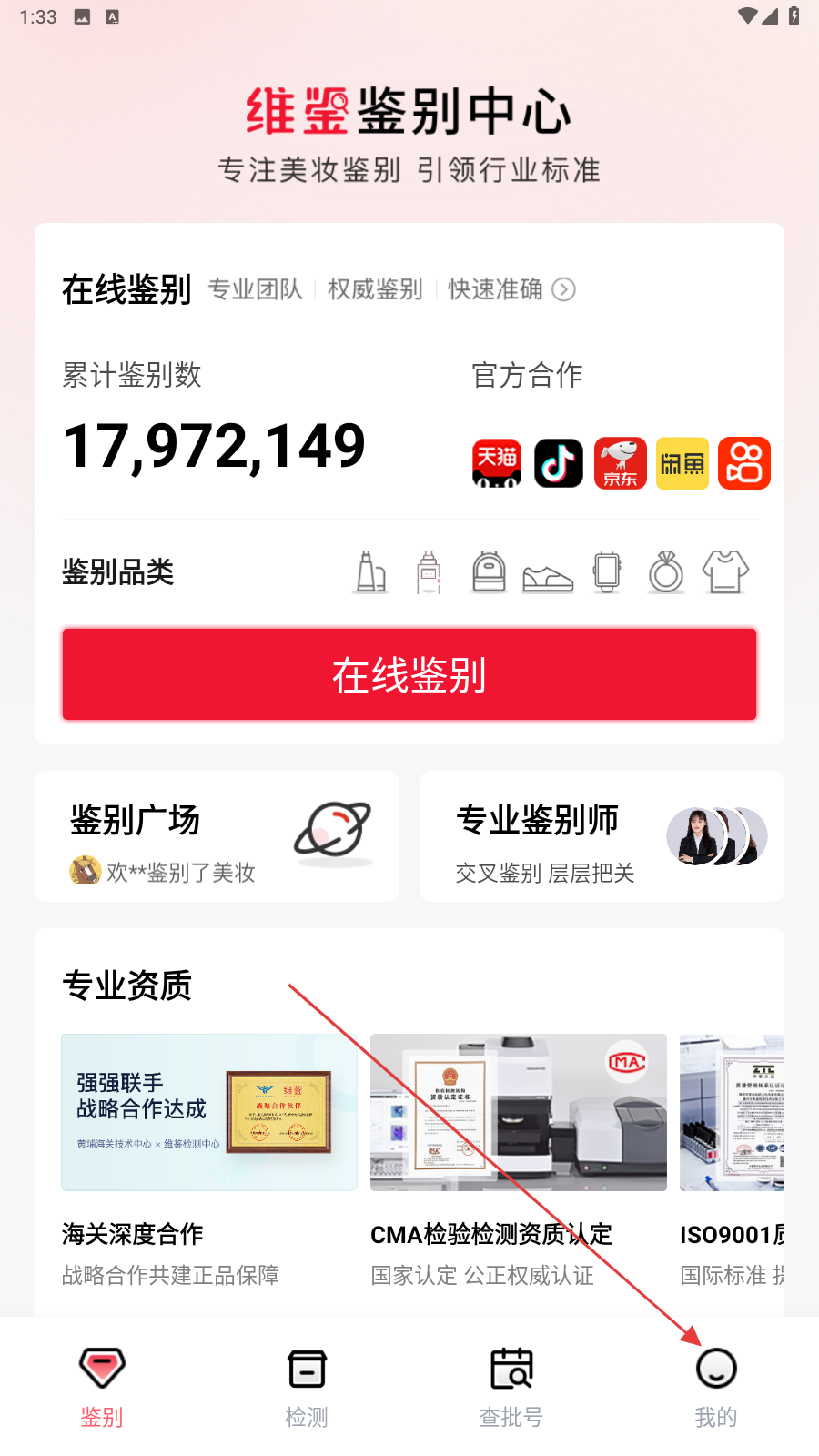Switch to the 查批号 tab
The image size is (819, 1456).
[x=511, y=1387]
